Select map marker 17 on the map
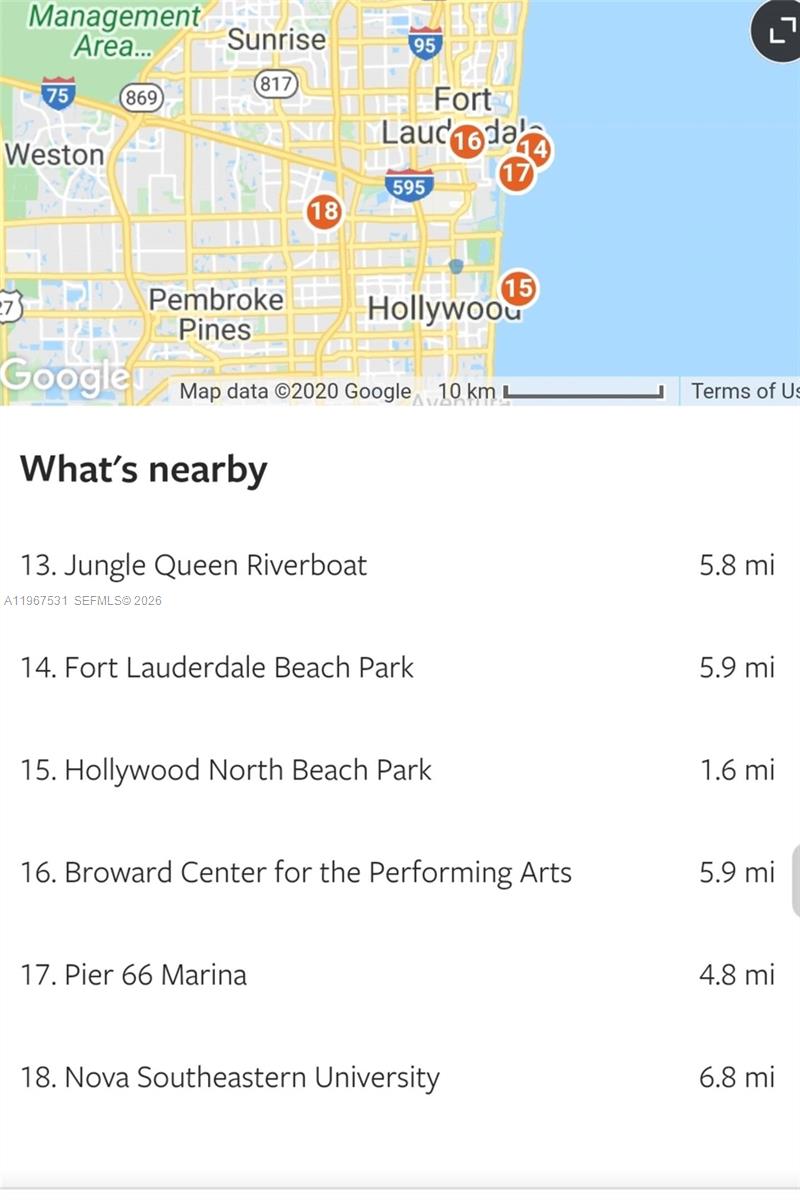This screenshot has width=800, height=1200. (516, 173)
